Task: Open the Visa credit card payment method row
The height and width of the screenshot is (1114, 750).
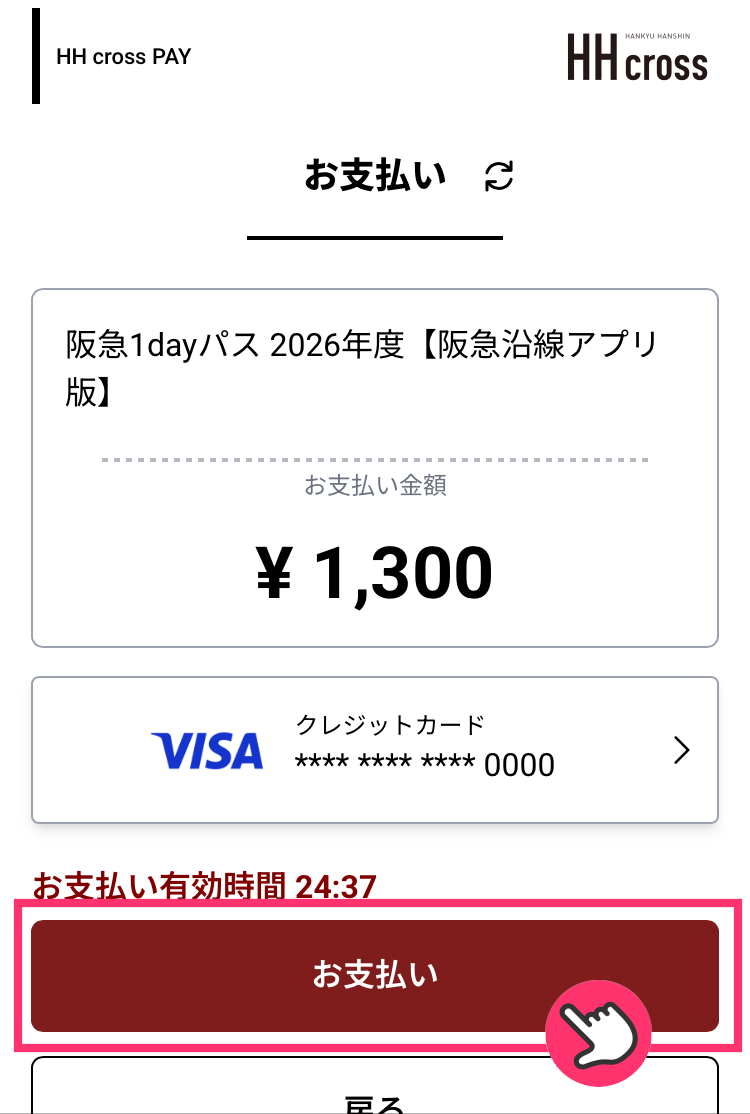Action: tap(375, 750)
